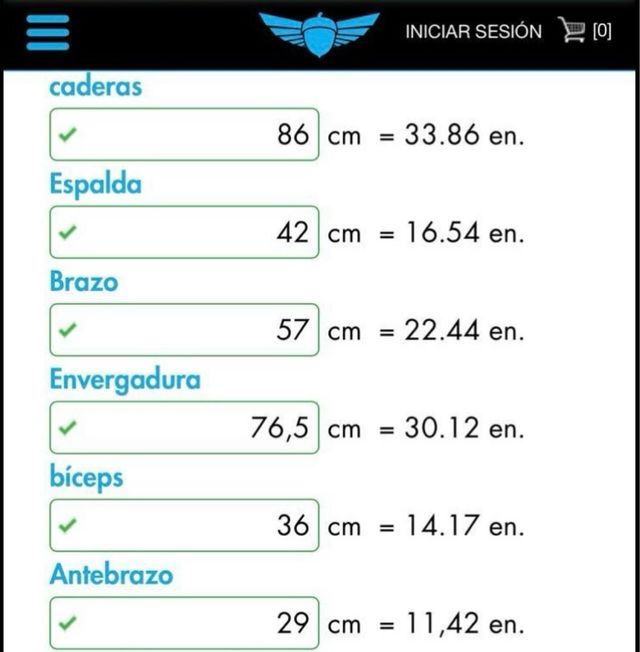Viewport: 640px width, 652px height.
Task: Tap the Iniciar Sesión link
Action: (473, 32)
